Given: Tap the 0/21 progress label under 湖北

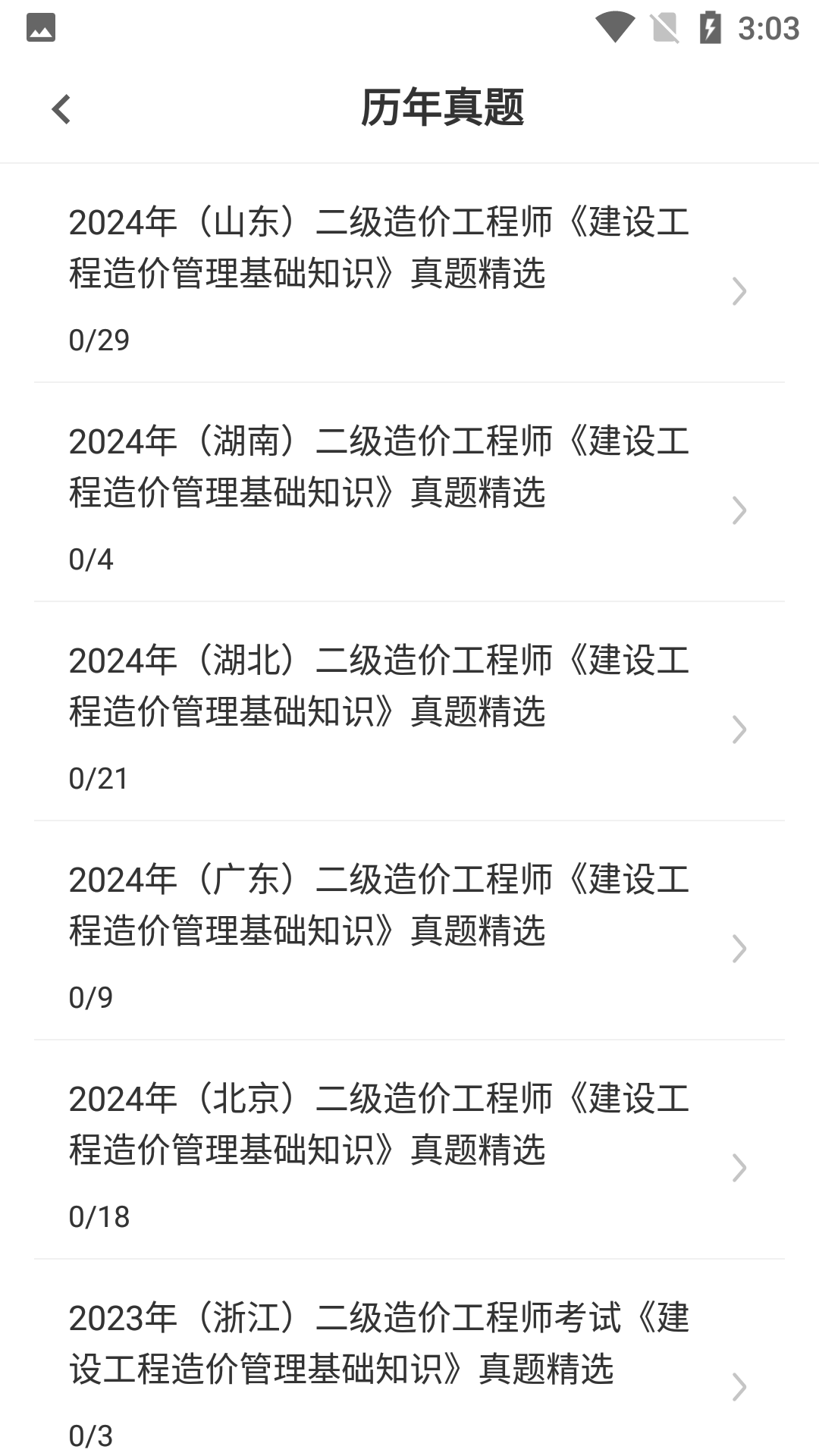Looking at the screenshot, I should [98, 779].
